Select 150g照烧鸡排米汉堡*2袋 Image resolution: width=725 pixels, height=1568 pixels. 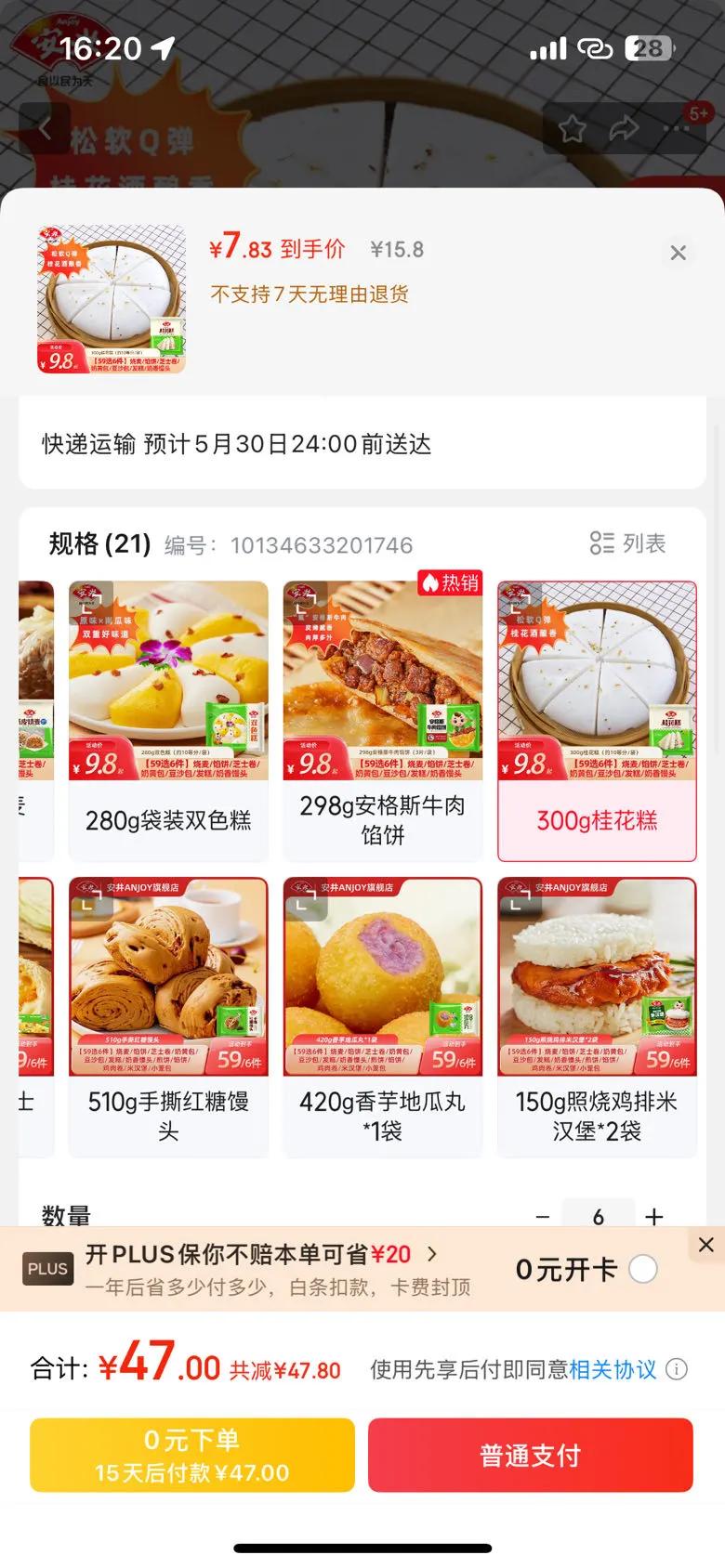pos(597,1017)
